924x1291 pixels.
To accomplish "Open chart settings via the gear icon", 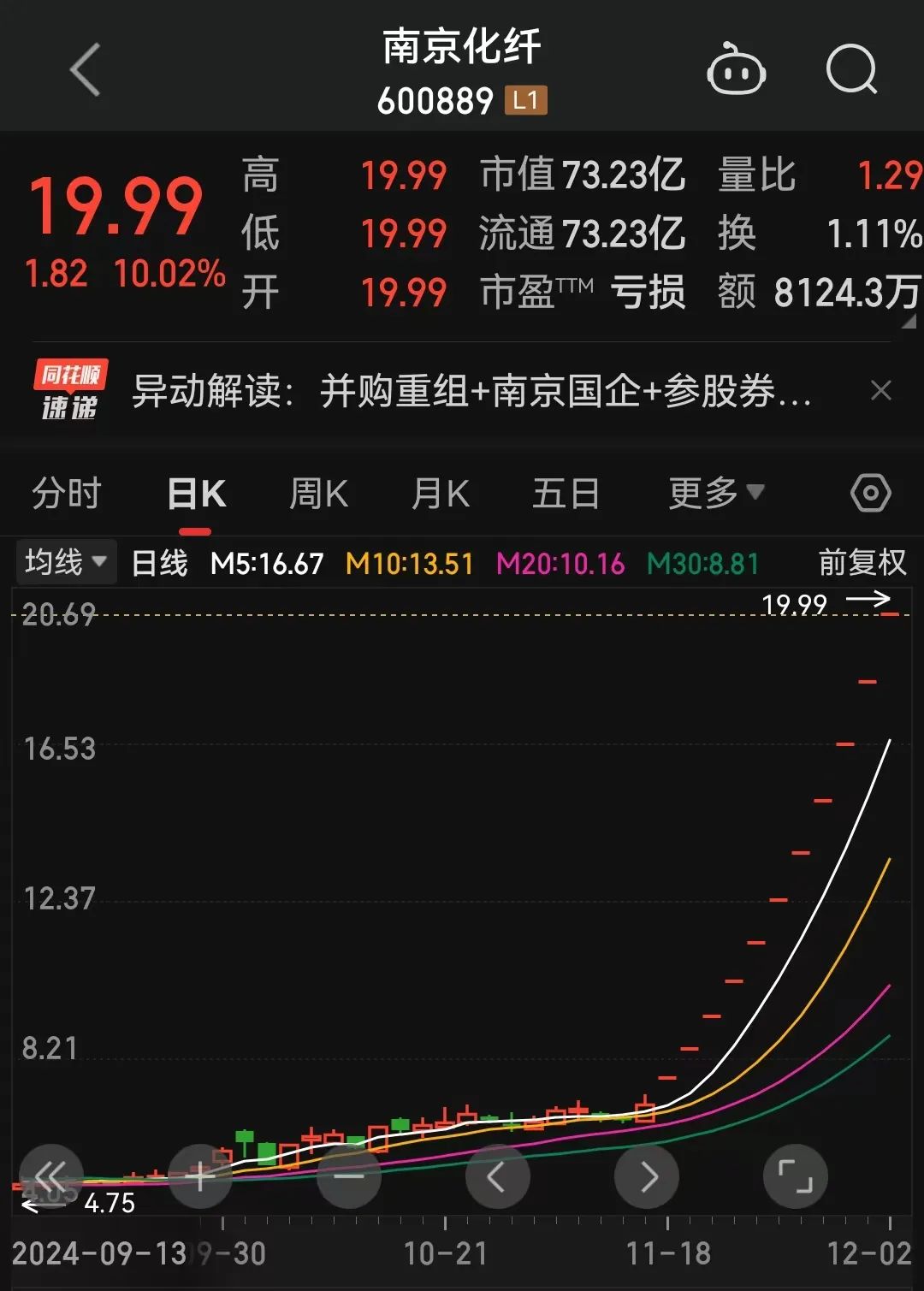I will point(870,494).
